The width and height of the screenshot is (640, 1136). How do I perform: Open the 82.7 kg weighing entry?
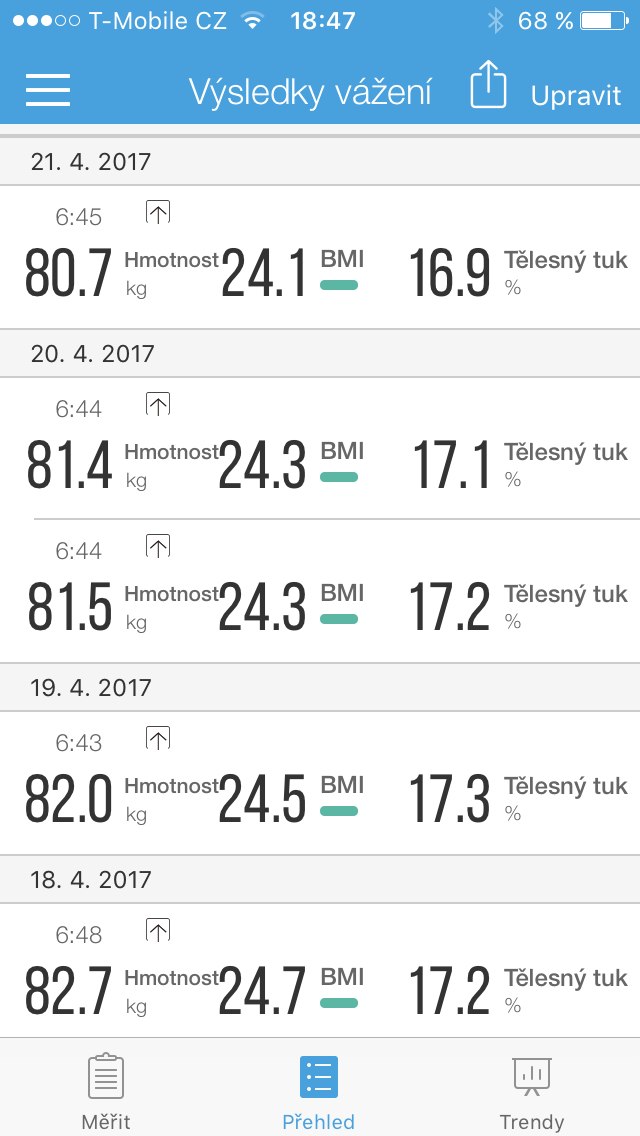(x=320, y=972)
